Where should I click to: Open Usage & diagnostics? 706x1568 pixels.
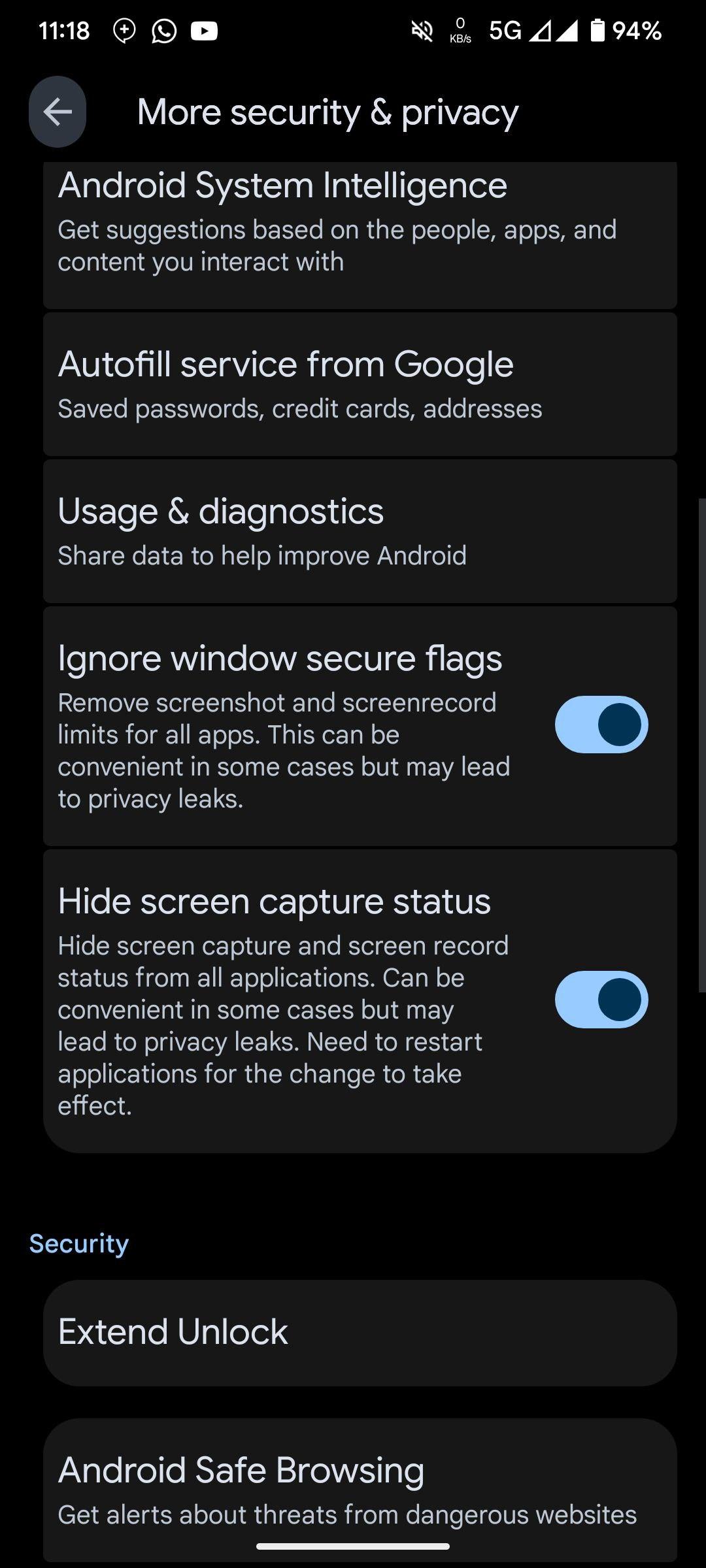point(360,531)
